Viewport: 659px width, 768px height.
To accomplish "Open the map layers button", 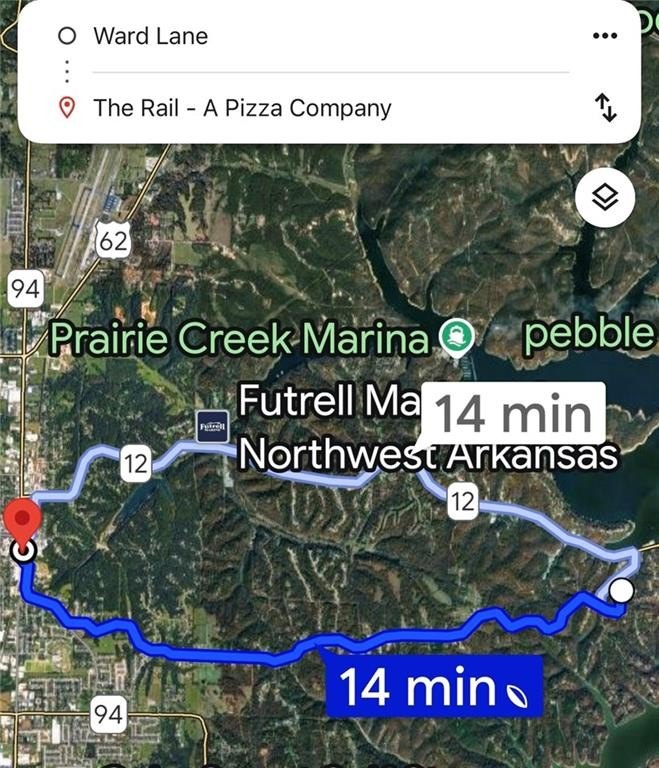I will pos(607,198).
